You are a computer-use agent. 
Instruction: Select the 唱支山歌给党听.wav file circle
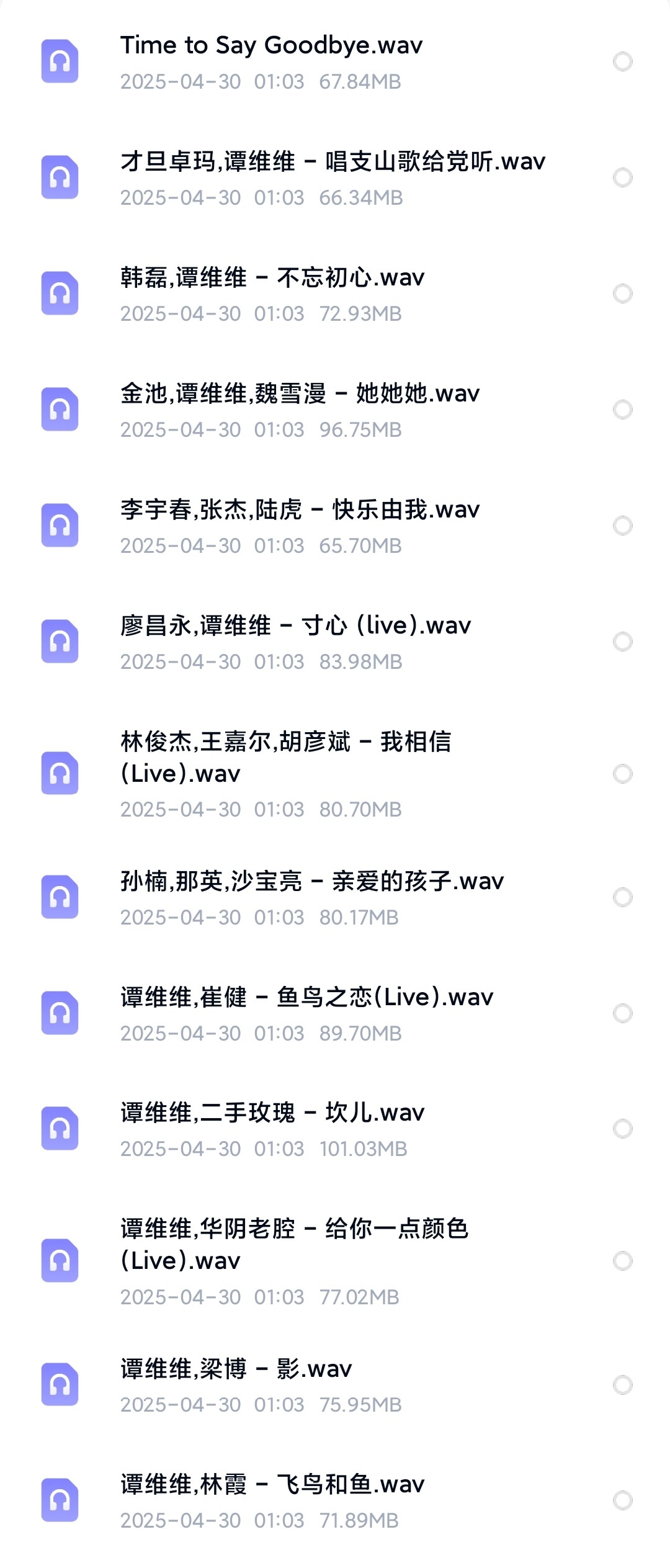pos(622,177)
